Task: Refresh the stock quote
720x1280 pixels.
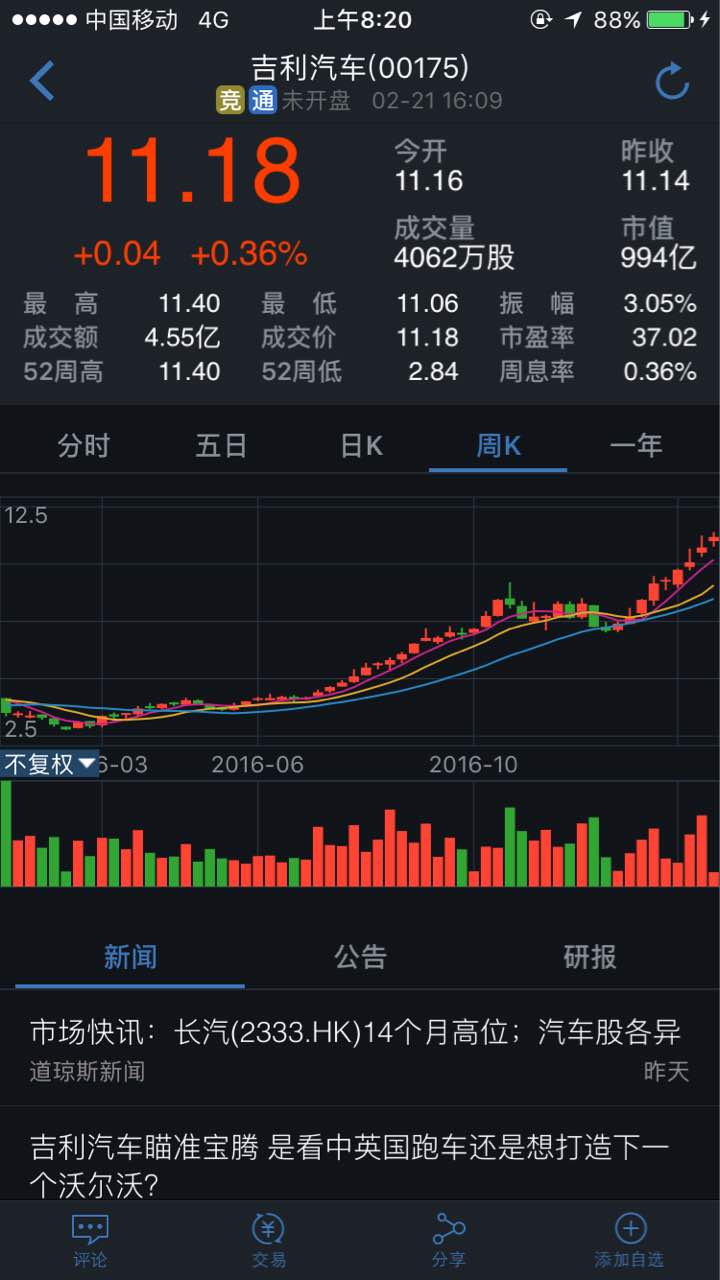Action: [672, 82]
